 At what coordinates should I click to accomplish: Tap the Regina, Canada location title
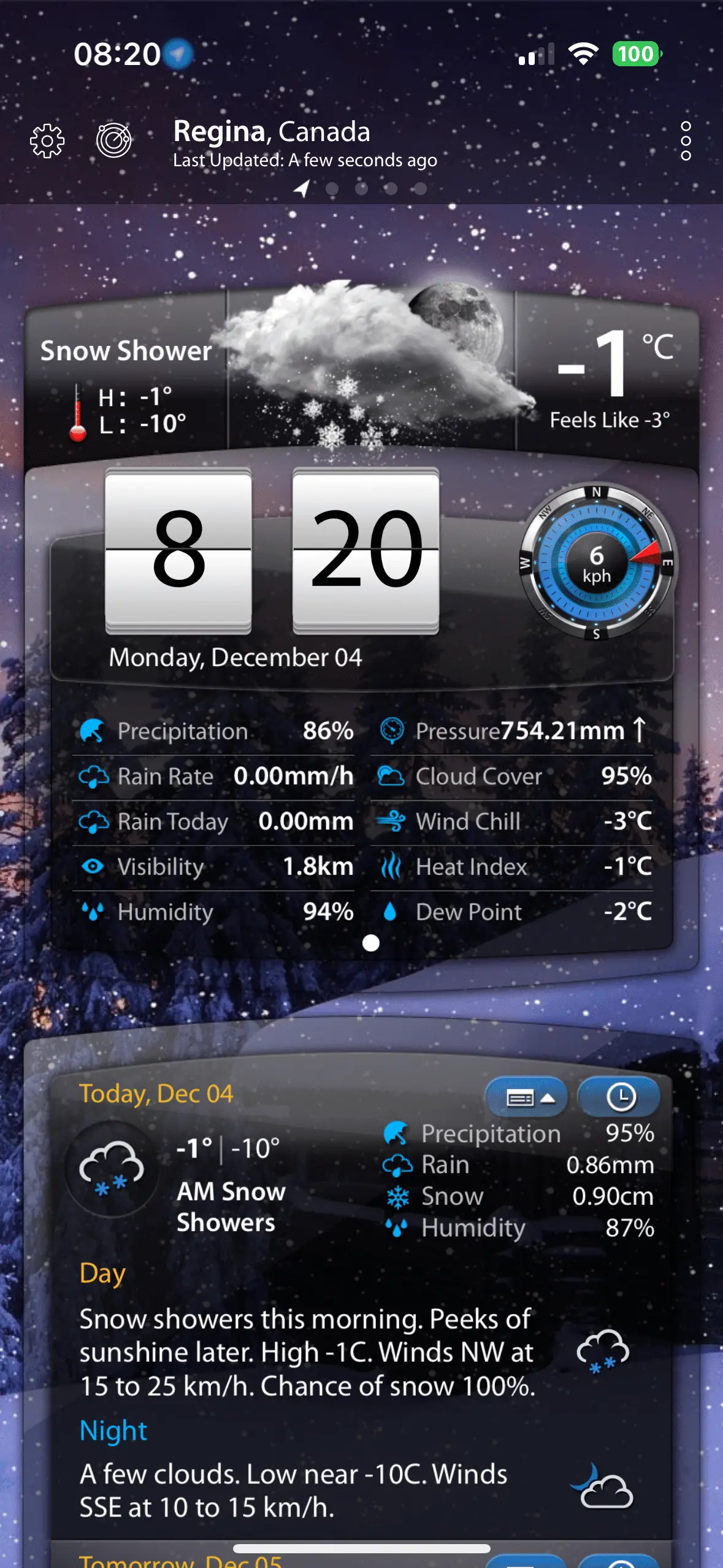click(x=272, y=132)
